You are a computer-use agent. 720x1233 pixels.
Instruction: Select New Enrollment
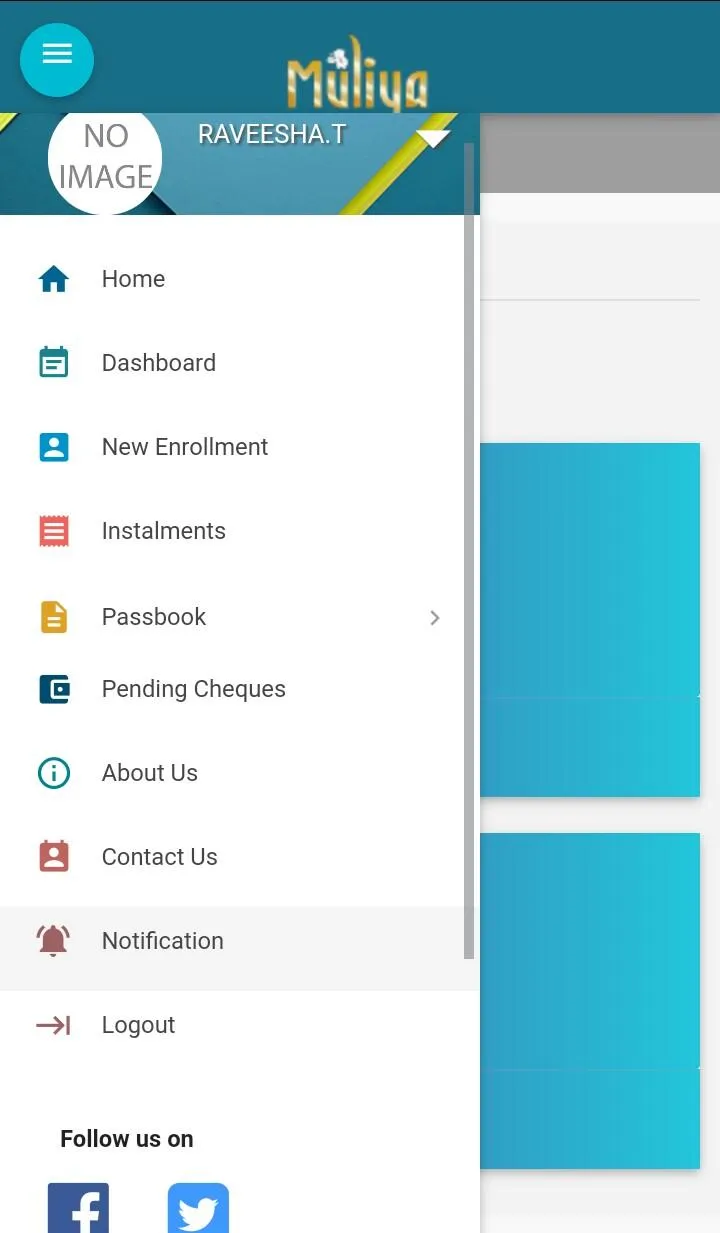[184, 447]
